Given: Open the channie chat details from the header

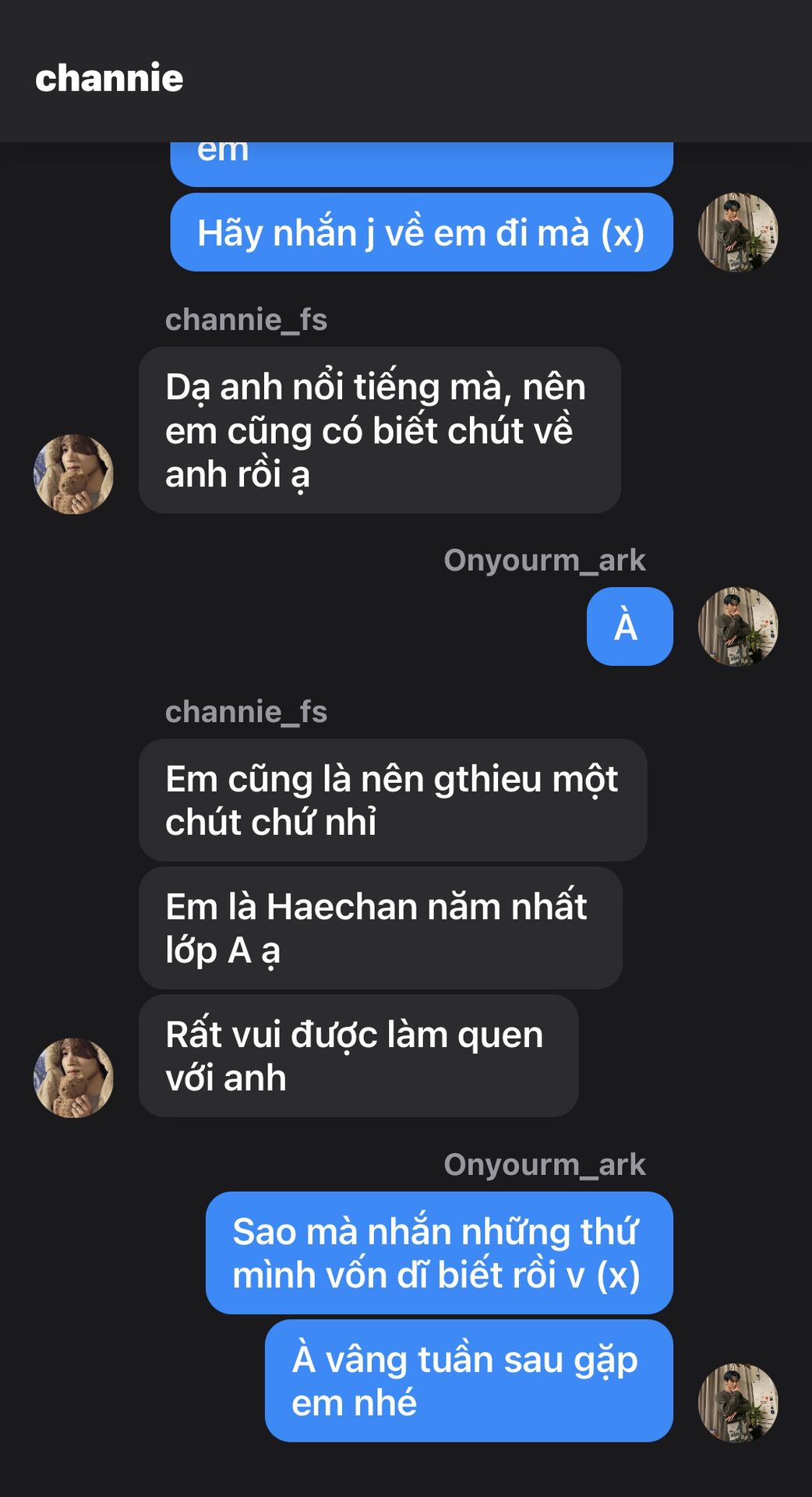Looking at the screenshot, I should (x=109, y=79).
